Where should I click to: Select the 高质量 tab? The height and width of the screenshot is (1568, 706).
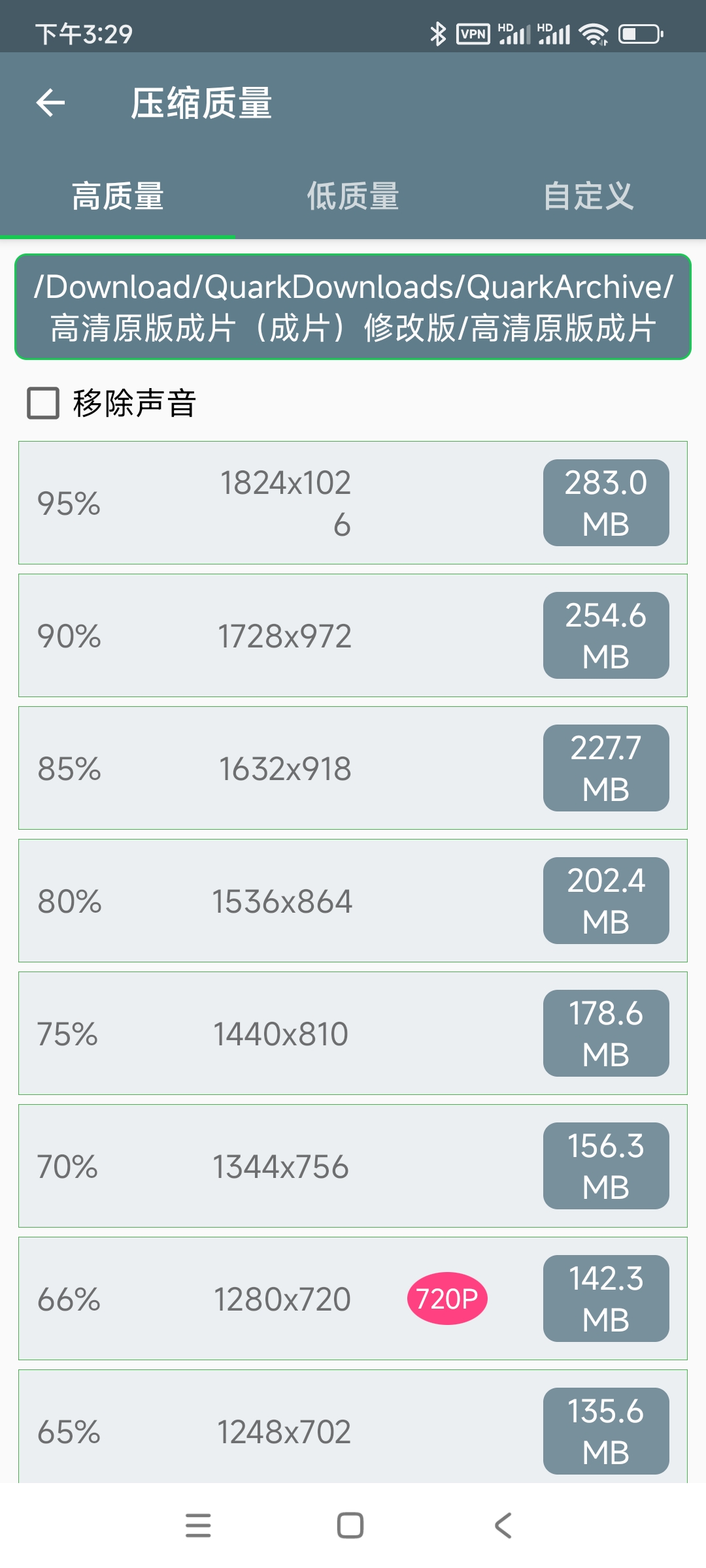[118, 196]
